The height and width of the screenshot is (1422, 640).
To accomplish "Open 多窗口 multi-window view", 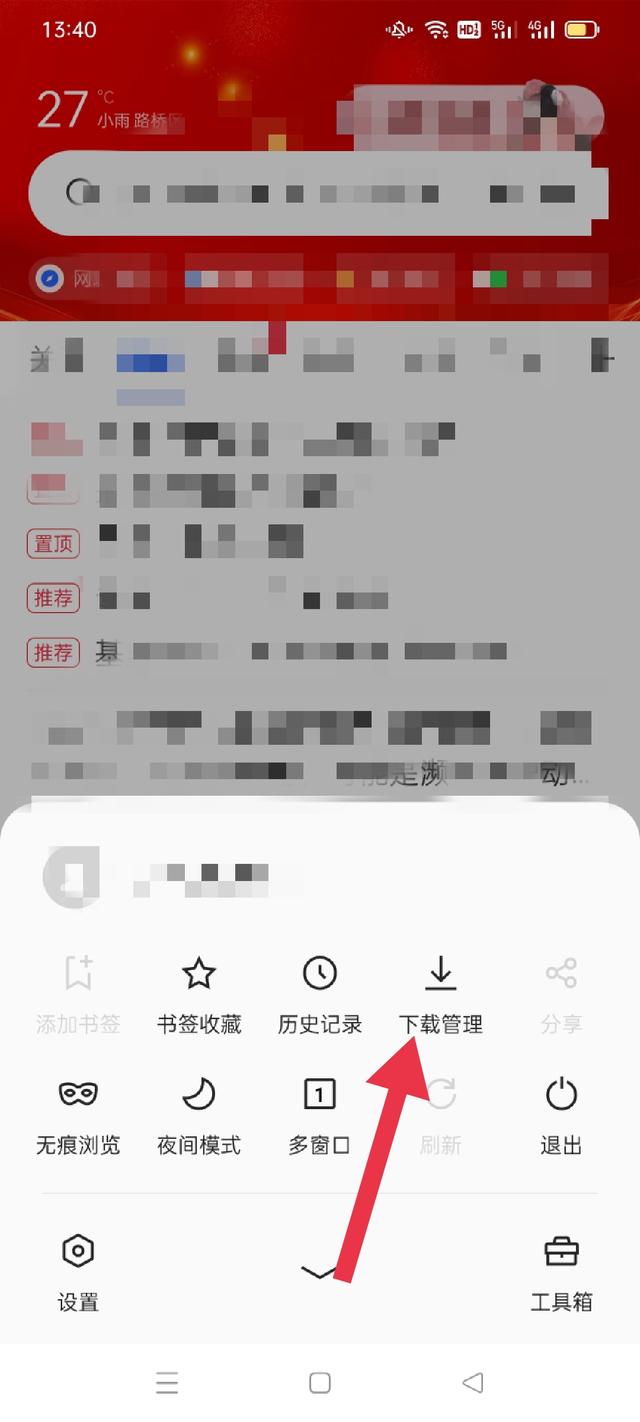I will (320, 1115).
